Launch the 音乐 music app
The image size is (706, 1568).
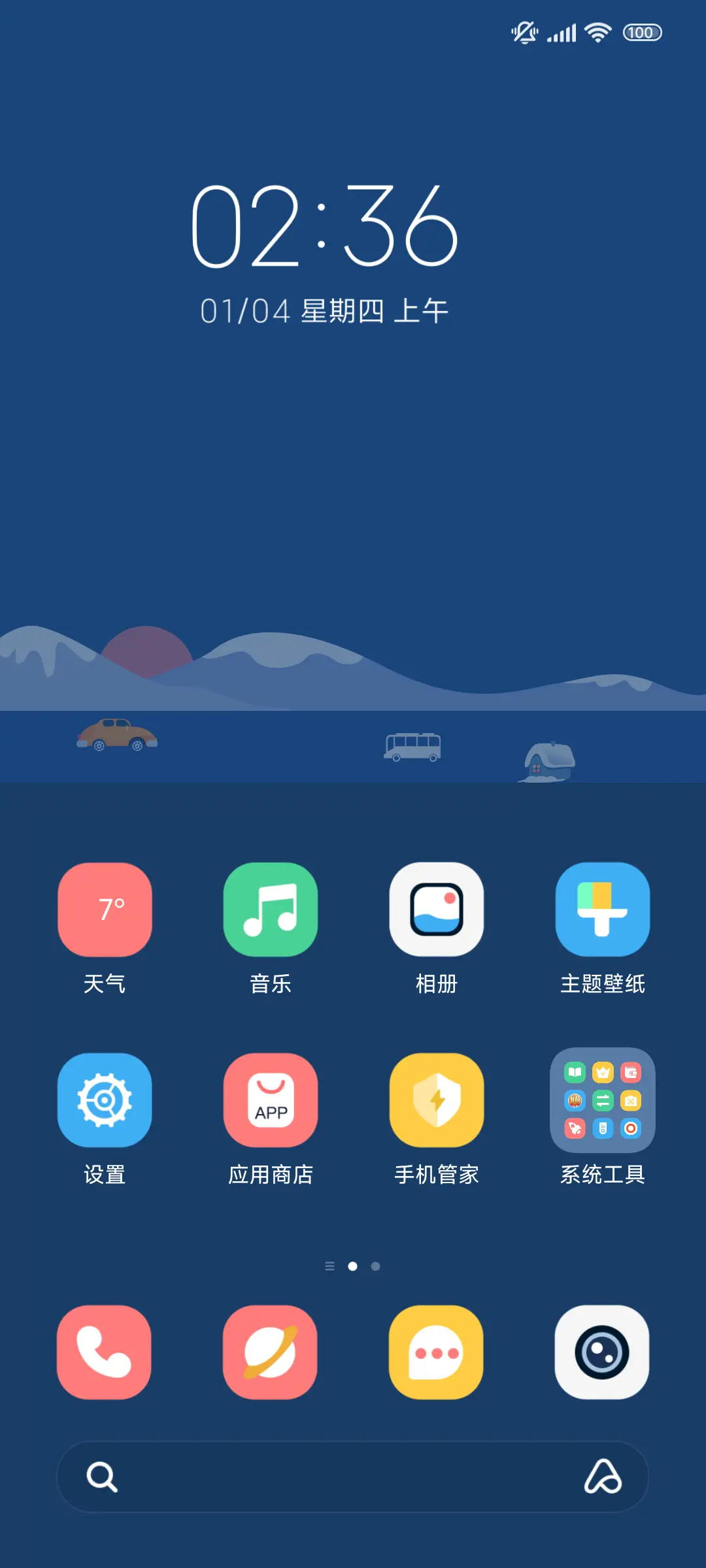pyautogui.click(x=271, y=910)
